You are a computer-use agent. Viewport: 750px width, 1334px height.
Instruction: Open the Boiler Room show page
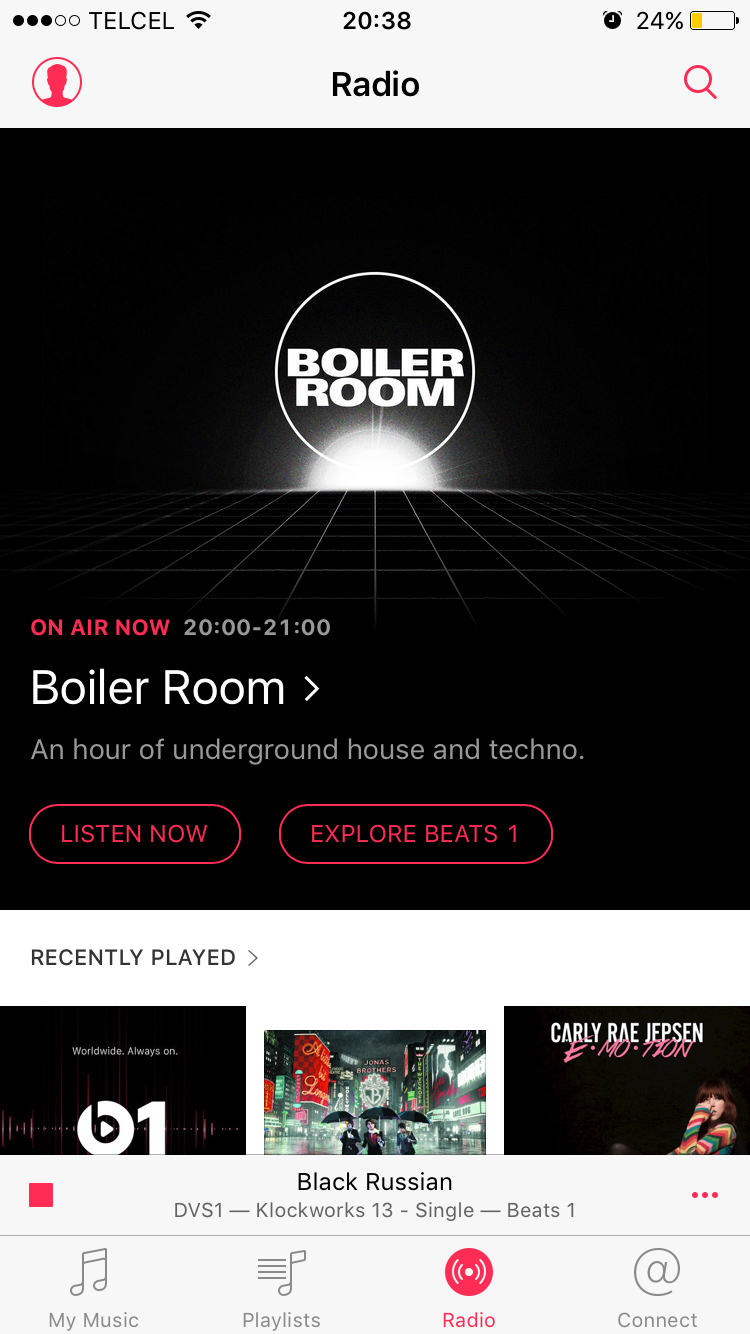pos(175,688)
